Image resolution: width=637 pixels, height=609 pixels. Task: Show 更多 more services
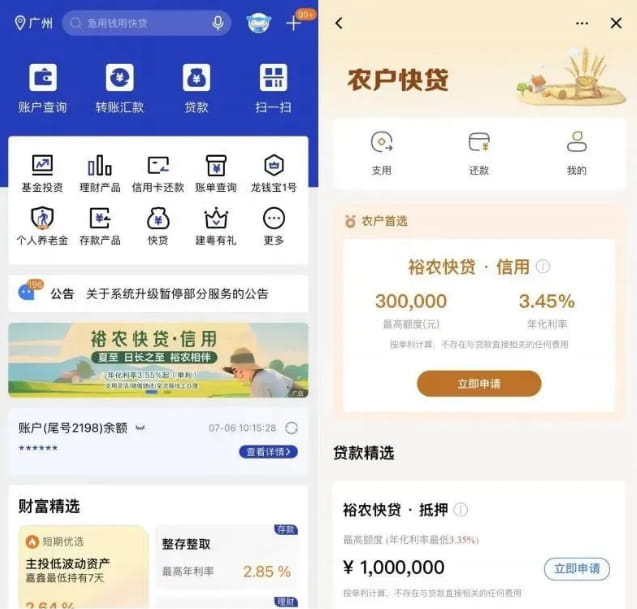[x=273, y=226]
